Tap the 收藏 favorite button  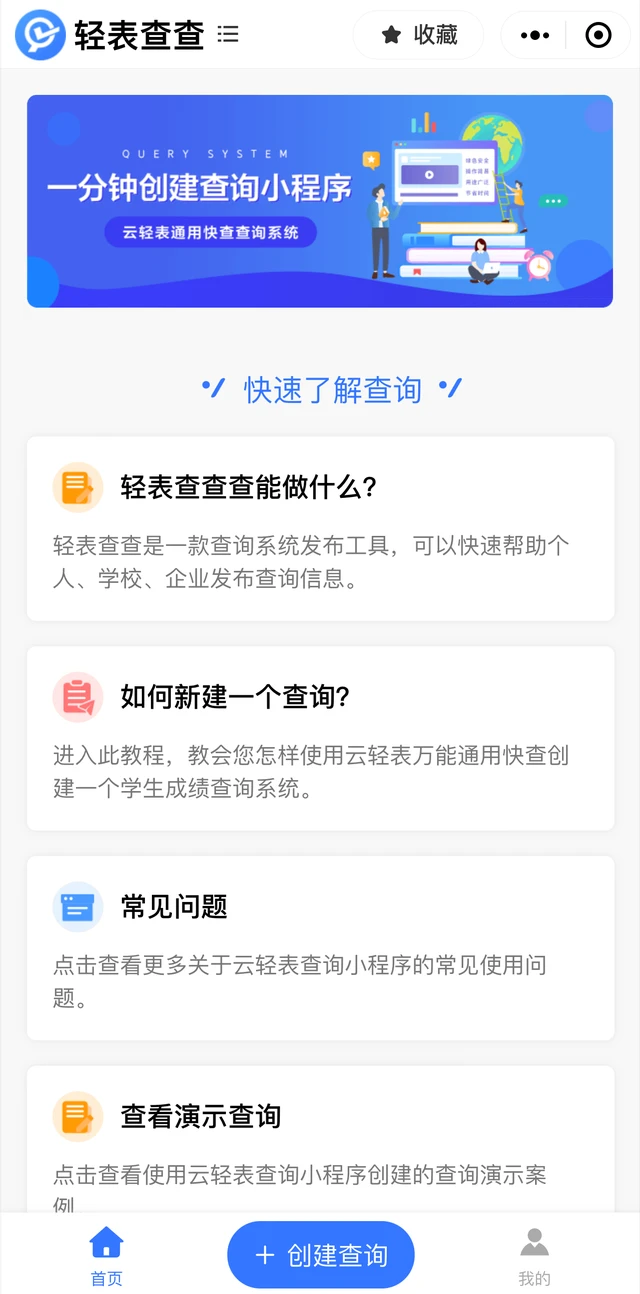[x=419, y=35]
